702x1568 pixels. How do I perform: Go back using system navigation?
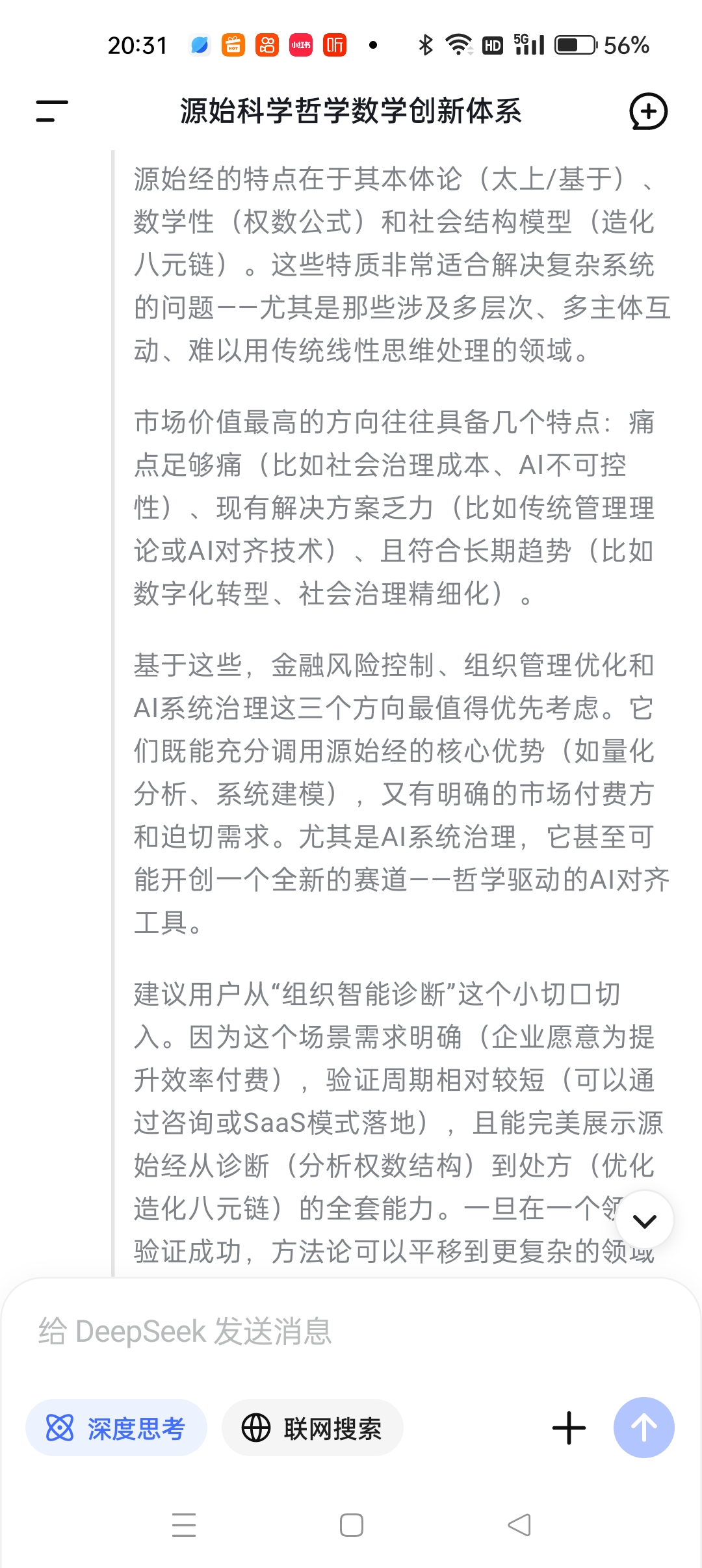(519, 1525)
